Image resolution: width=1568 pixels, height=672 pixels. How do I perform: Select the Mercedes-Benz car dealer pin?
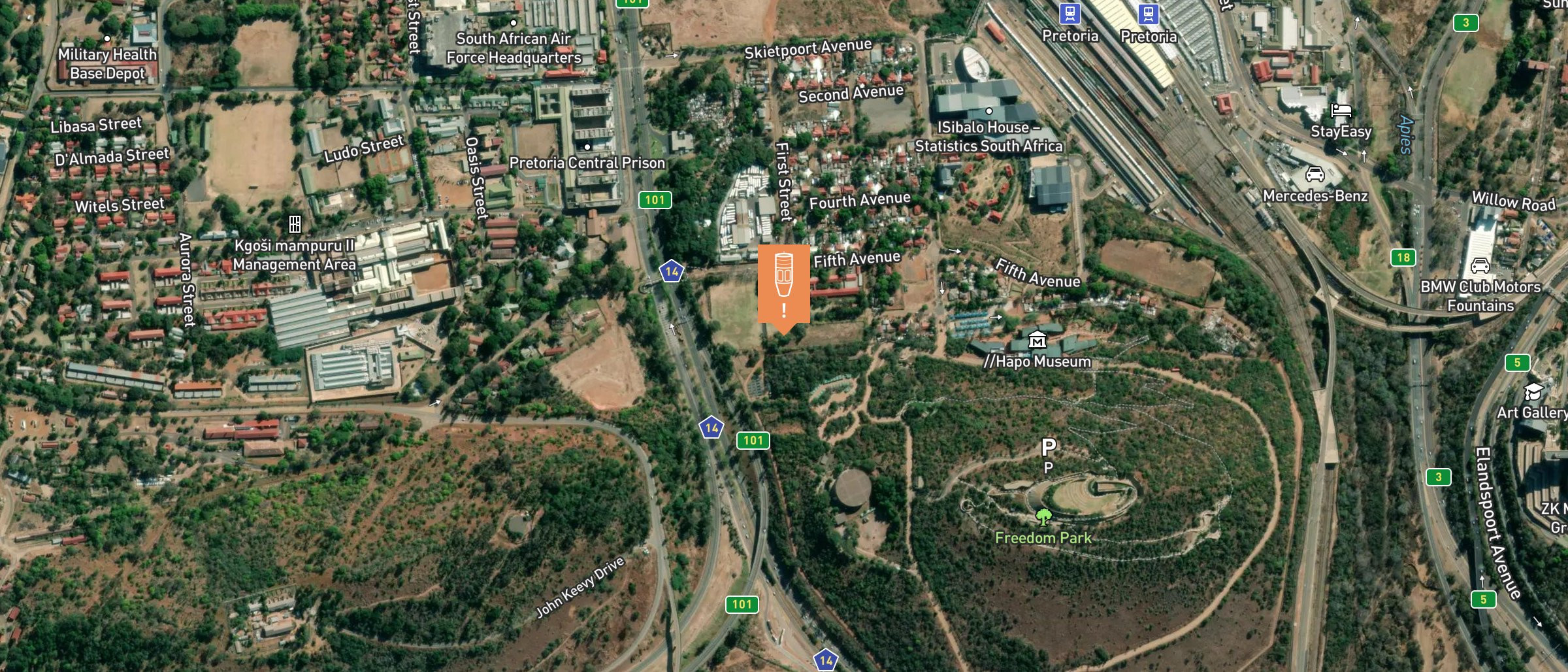tap(1315, 175)
